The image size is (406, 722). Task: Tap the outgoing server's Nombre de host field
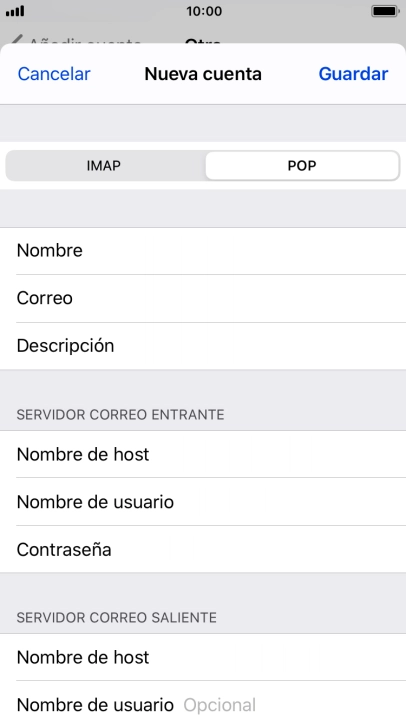pos(203,658)
